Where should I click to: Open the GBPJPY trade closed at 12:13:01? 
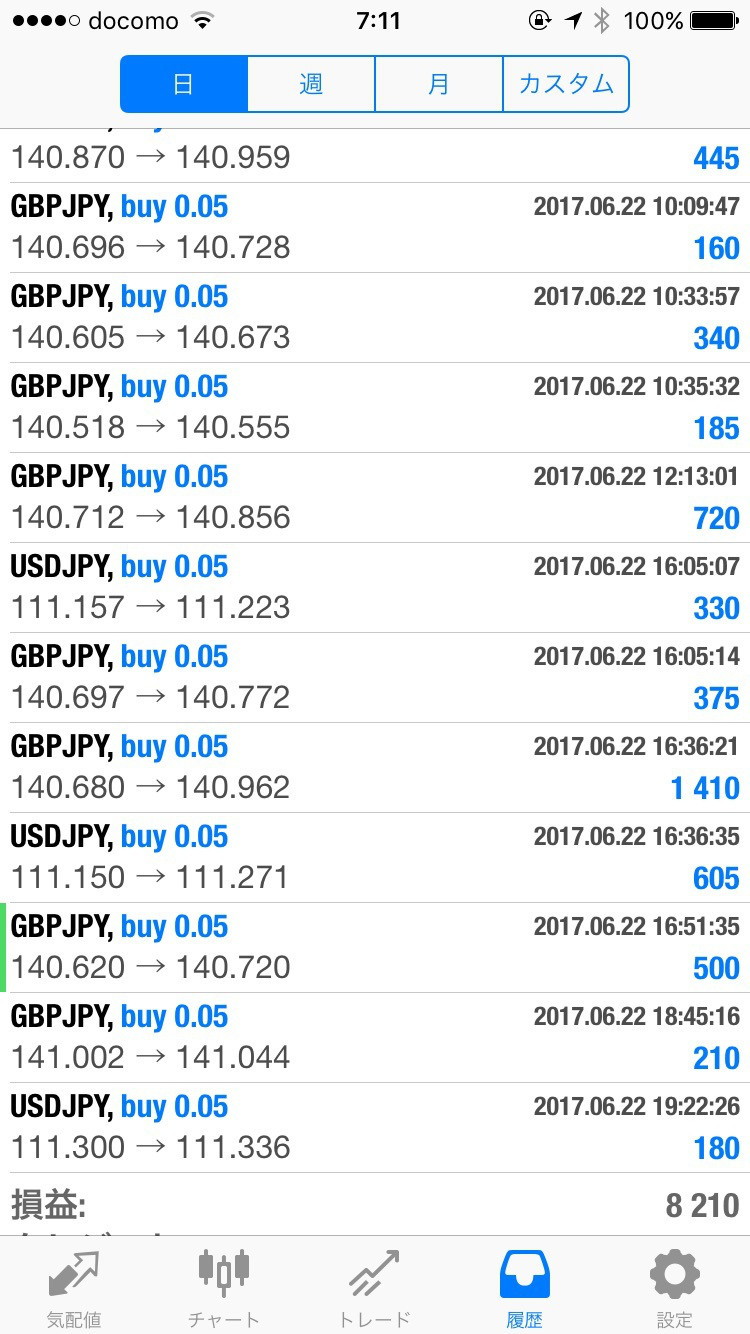(x=375, y=498)
